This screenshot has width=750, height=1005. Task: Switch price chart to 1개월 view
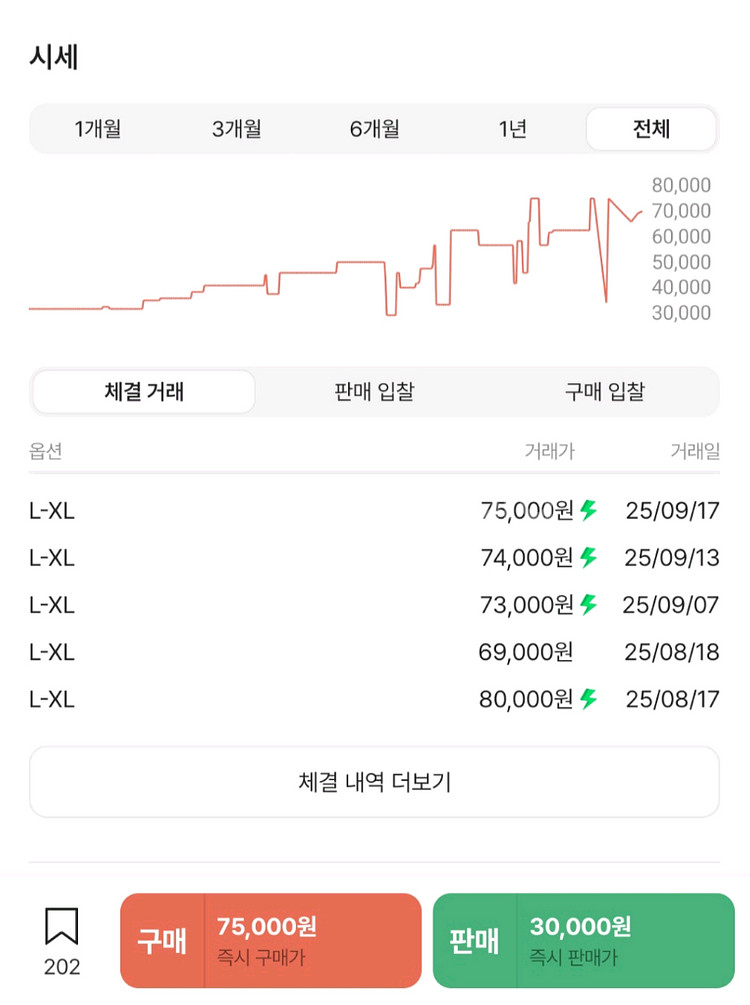(97, 129)
